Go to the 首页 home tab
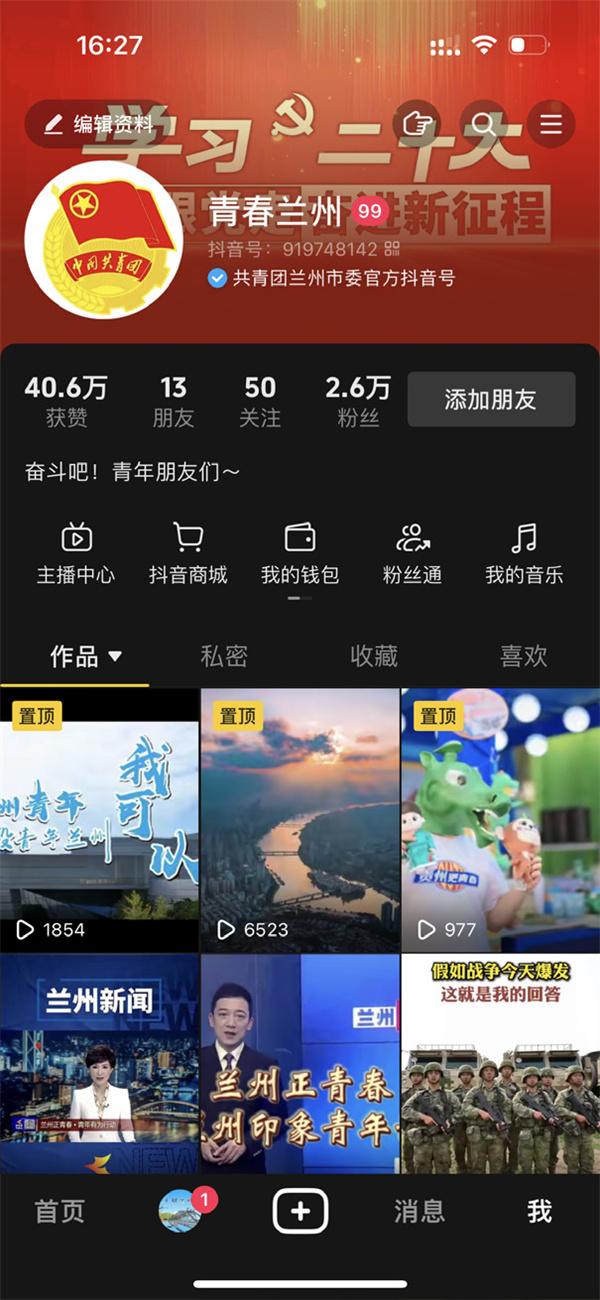Screen dimensions: 600x1300 tap(60, 1212)
